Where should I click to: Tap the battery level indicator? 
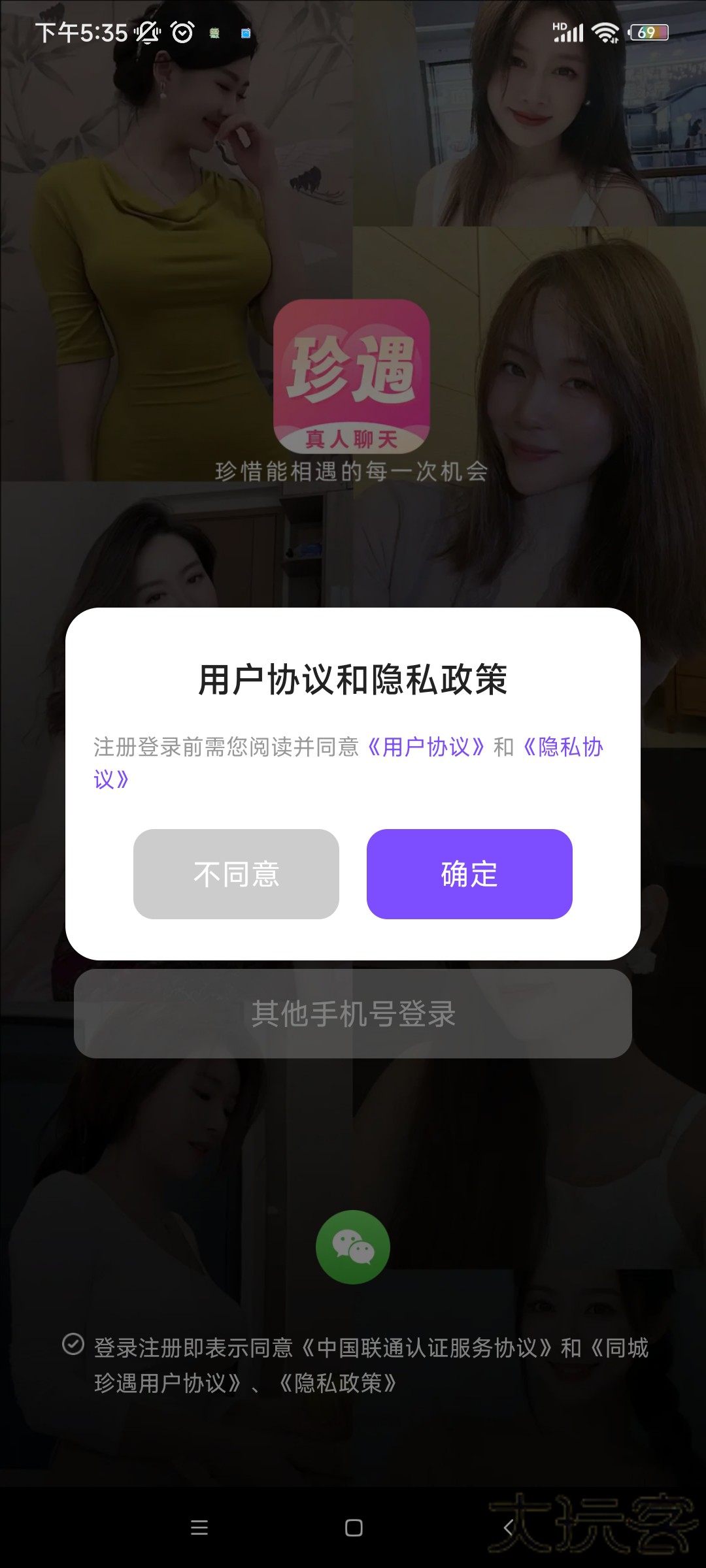pos(648,32)
